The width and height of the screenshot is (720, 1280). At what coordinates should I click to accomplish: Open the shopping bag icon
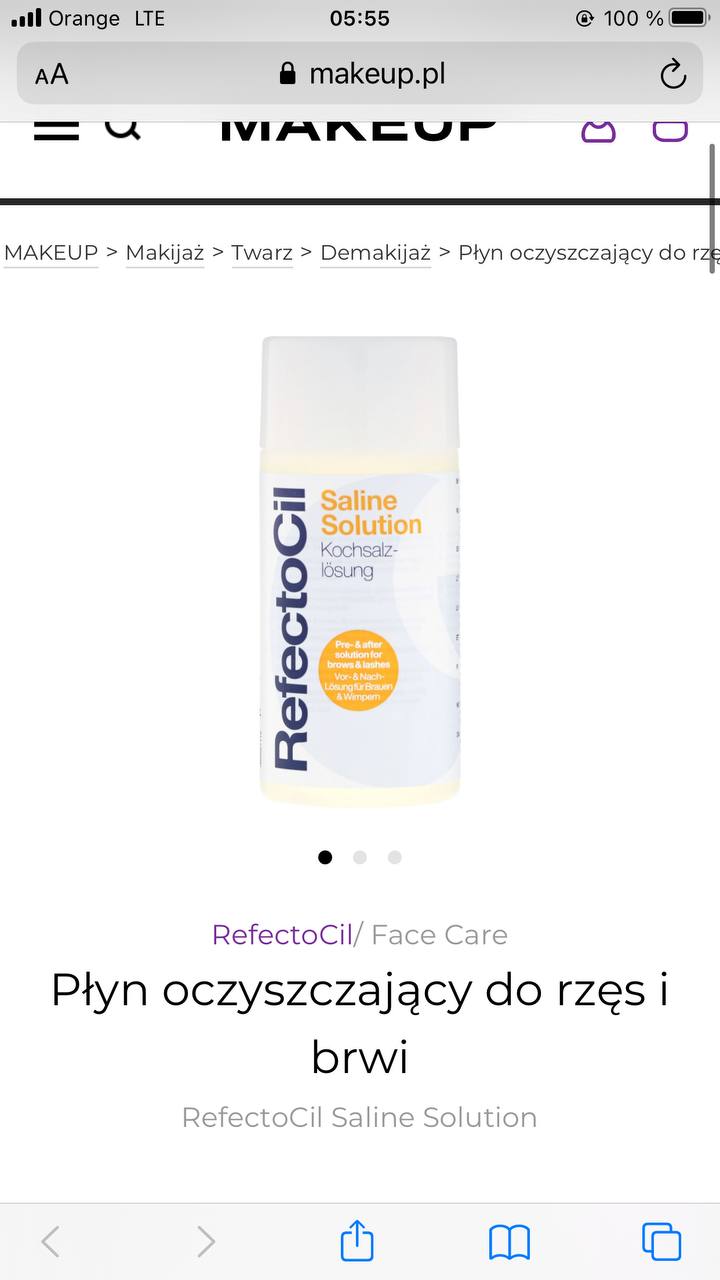pos(670,130)
